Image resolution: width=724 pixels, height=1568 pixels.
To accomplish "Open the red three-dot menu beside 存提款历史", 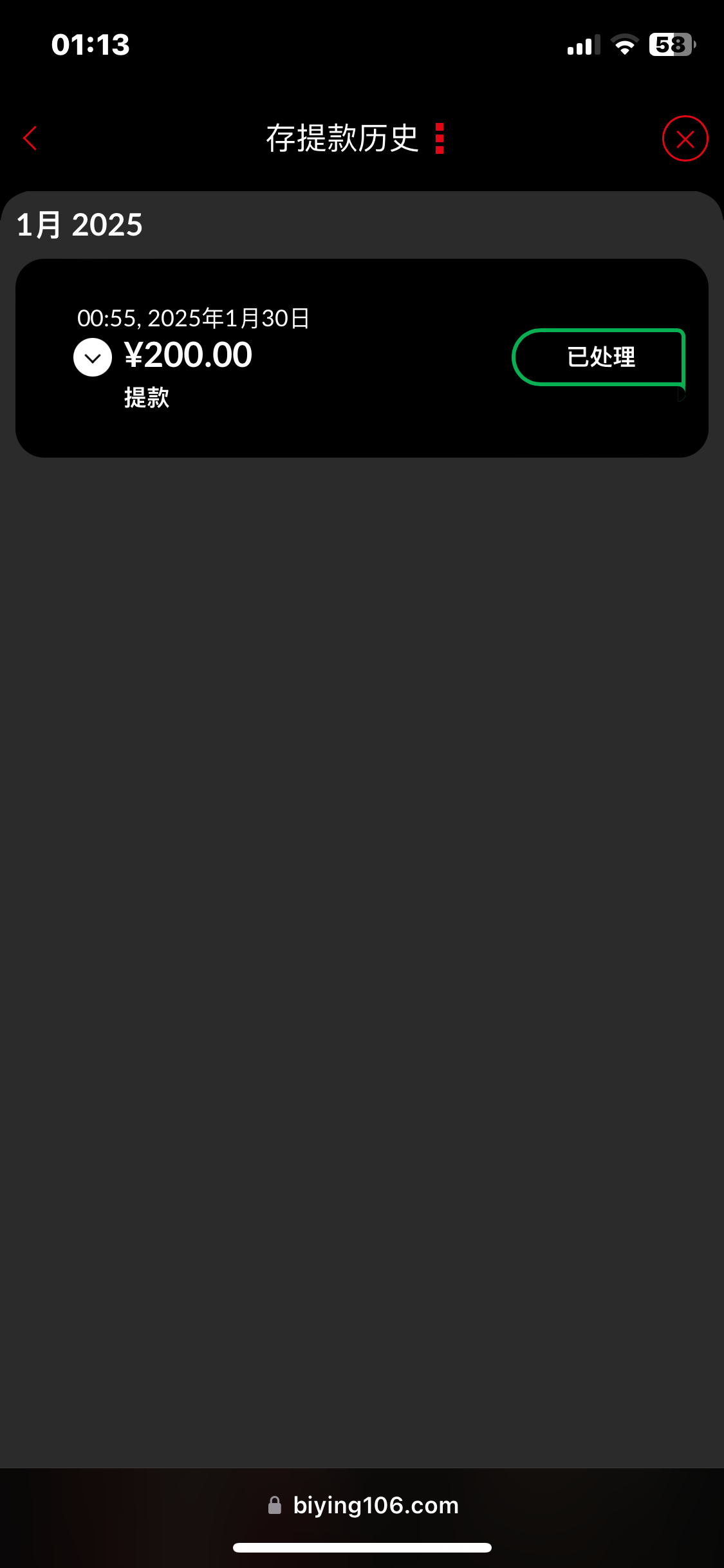I will (440, 138).
